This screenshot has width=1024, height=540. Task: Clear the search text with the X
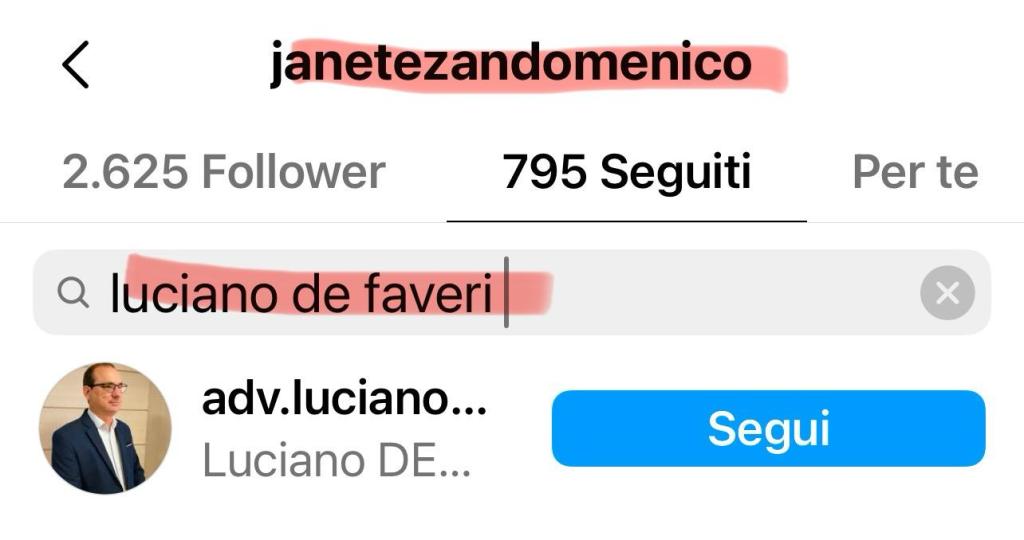947,293
